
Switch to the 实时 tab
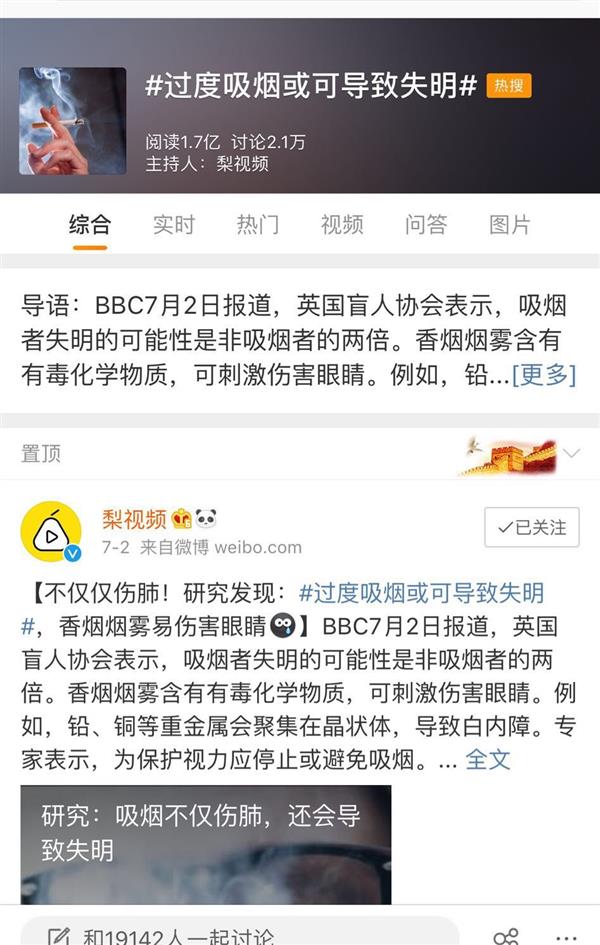pyautogui.click(x=173, y=225)
